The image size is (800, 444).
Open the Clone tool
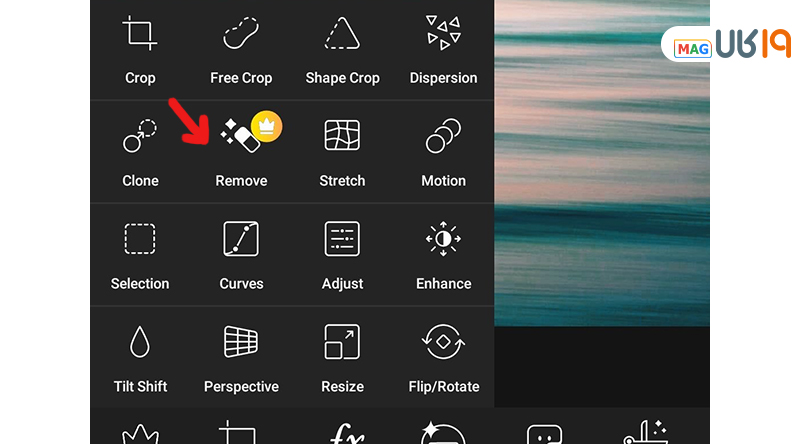coord(140,150)
